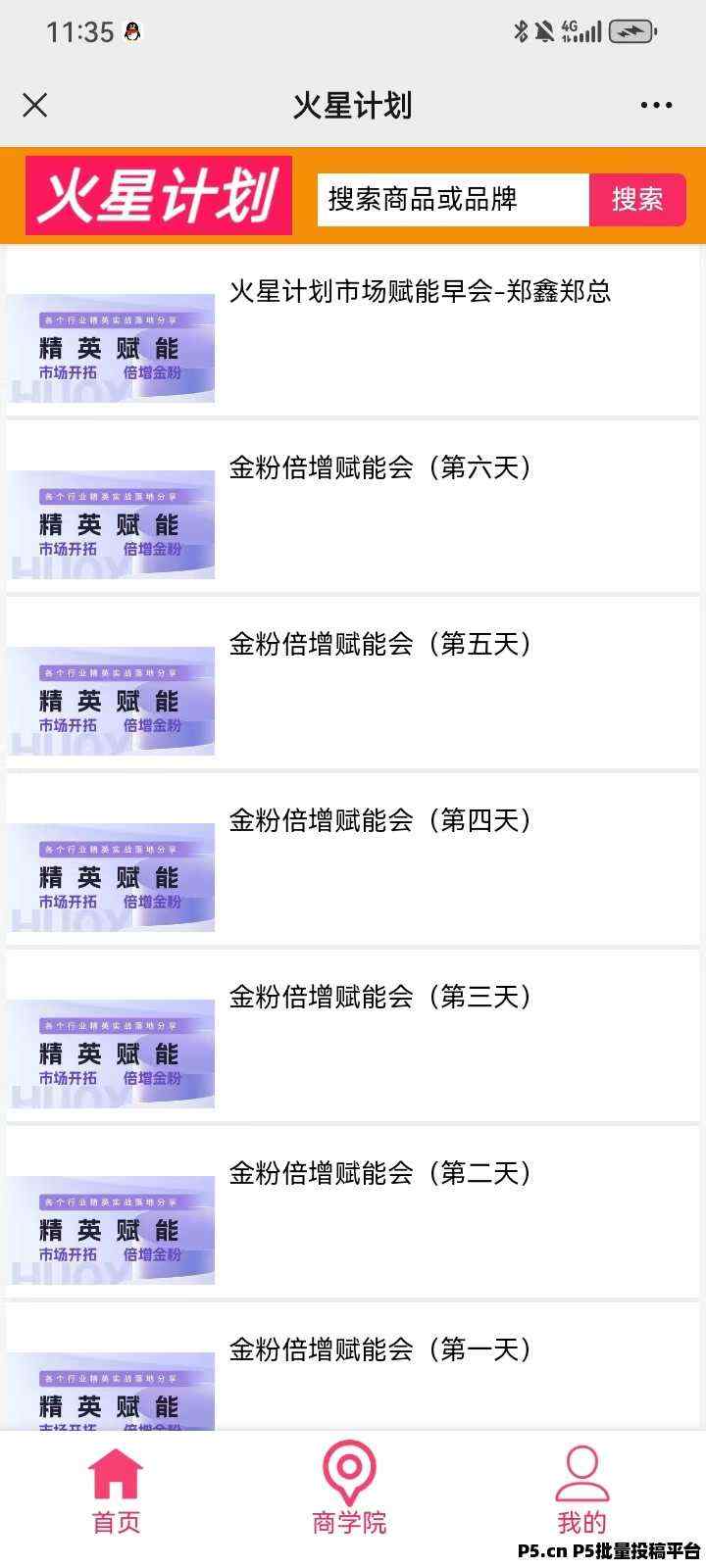
Task: Open 火星计划市场赋能早会-郑鑫郑总
Action: [420, 291]
